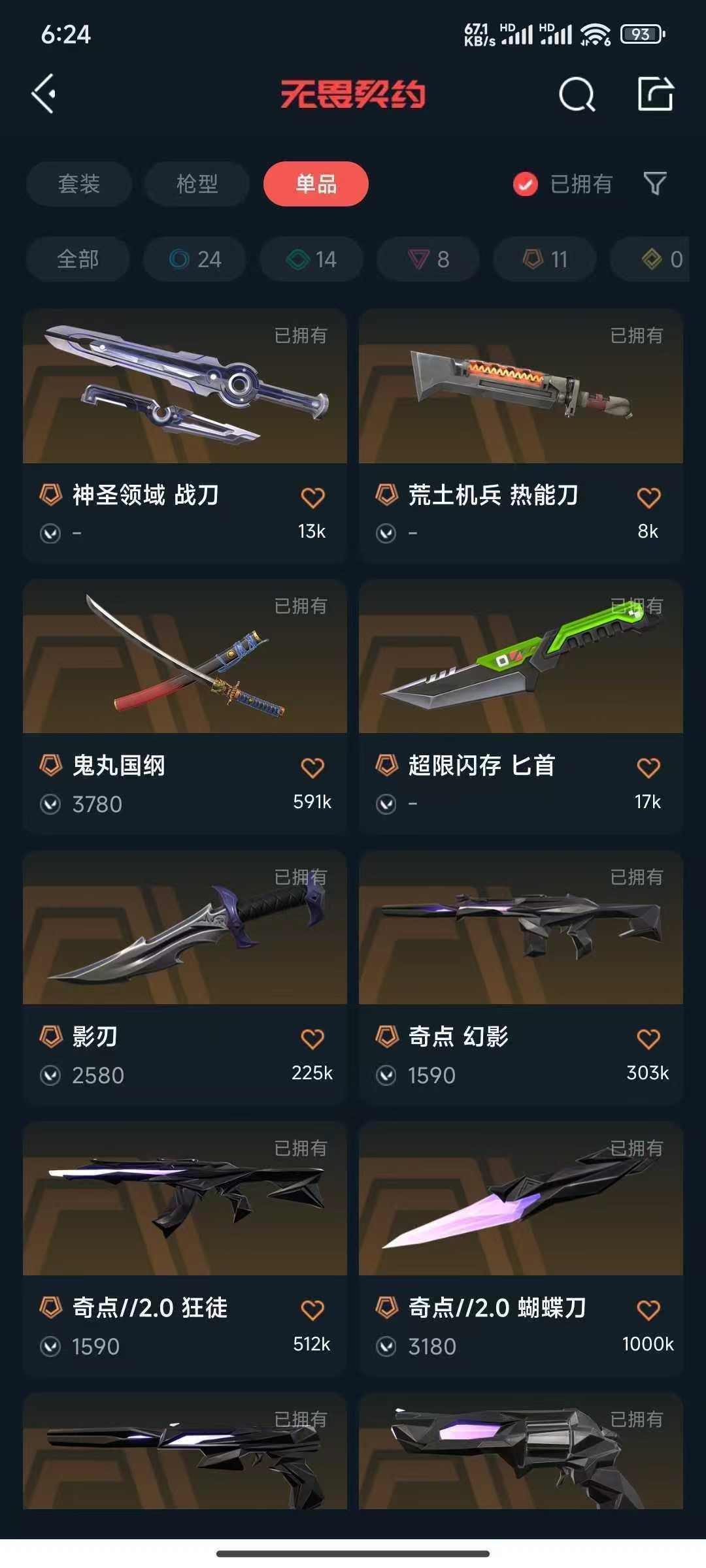The image size is (706, 1568).
Task: Select the 单品 tab
Action: click(316, 184)
